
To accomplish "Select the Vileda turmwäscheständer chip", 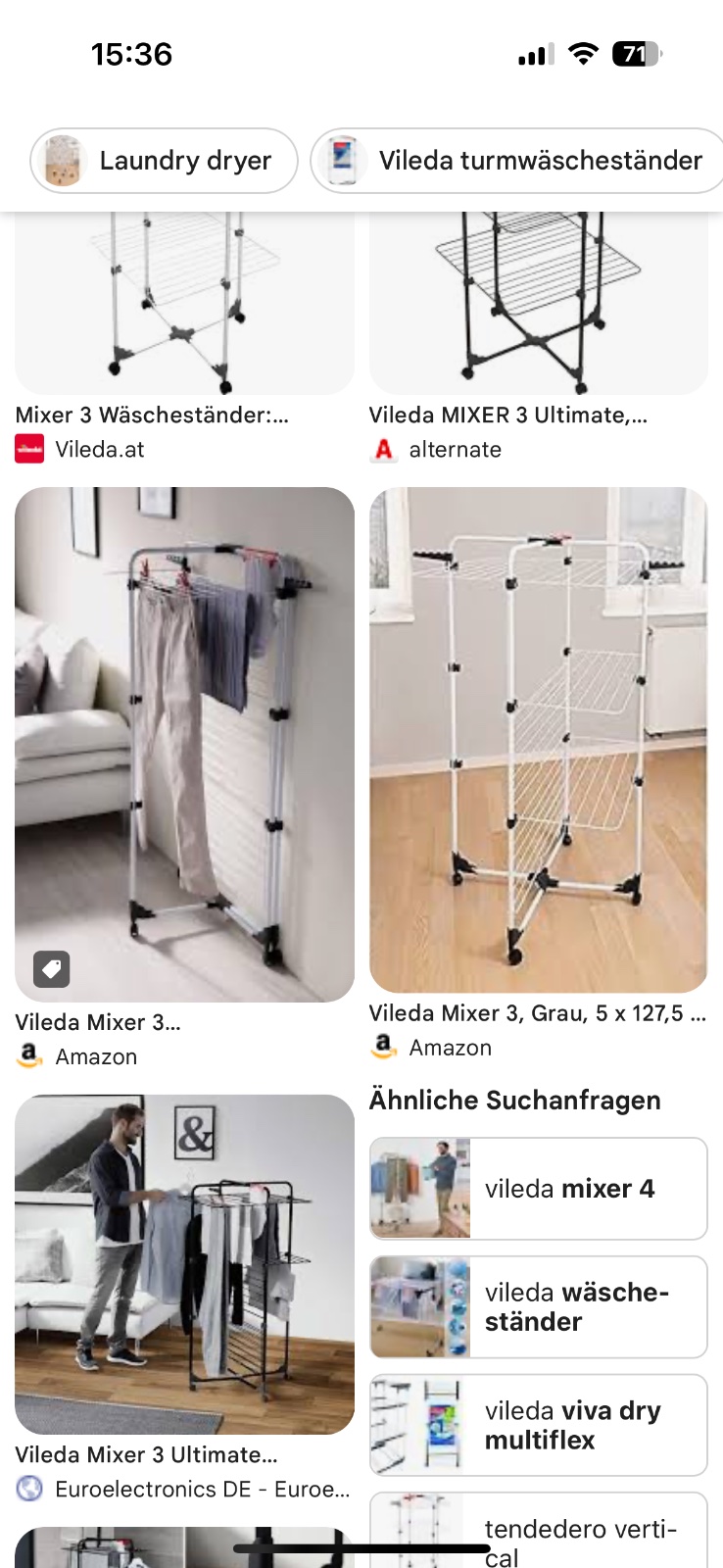I will (519, 161).
